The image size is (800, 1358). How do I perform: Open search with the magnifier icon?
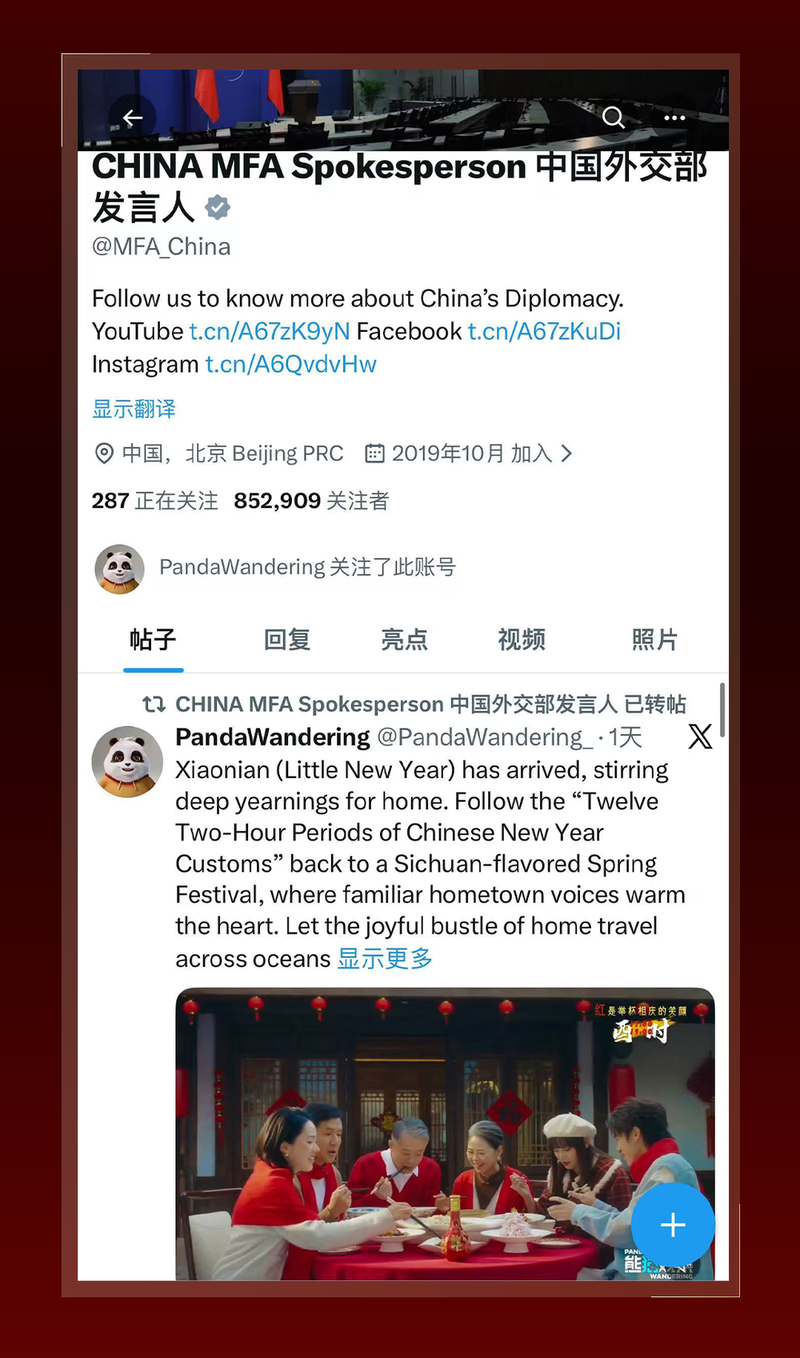click(613, 118)
